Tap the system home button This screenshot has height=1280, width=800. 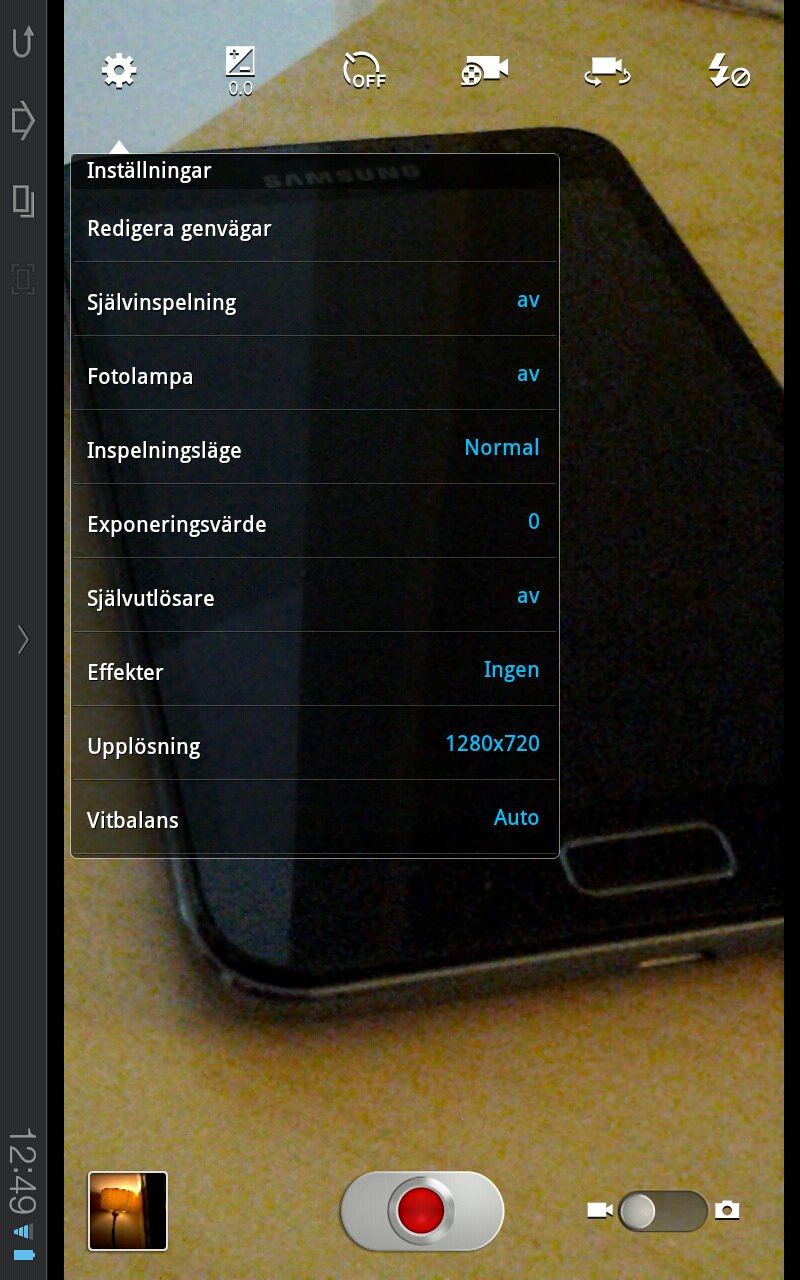tap(23, 122)
